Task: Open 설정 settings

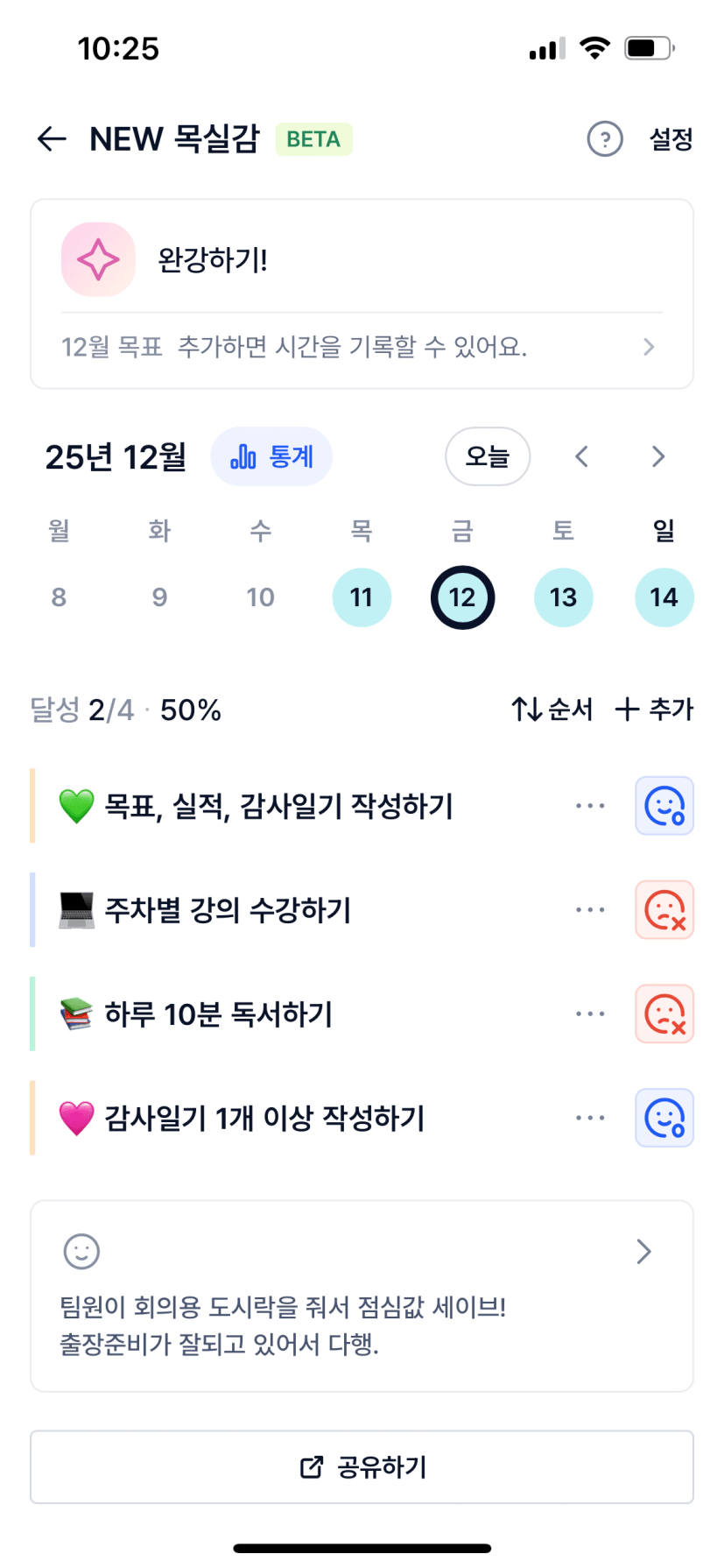Action: tap(671, 138)
